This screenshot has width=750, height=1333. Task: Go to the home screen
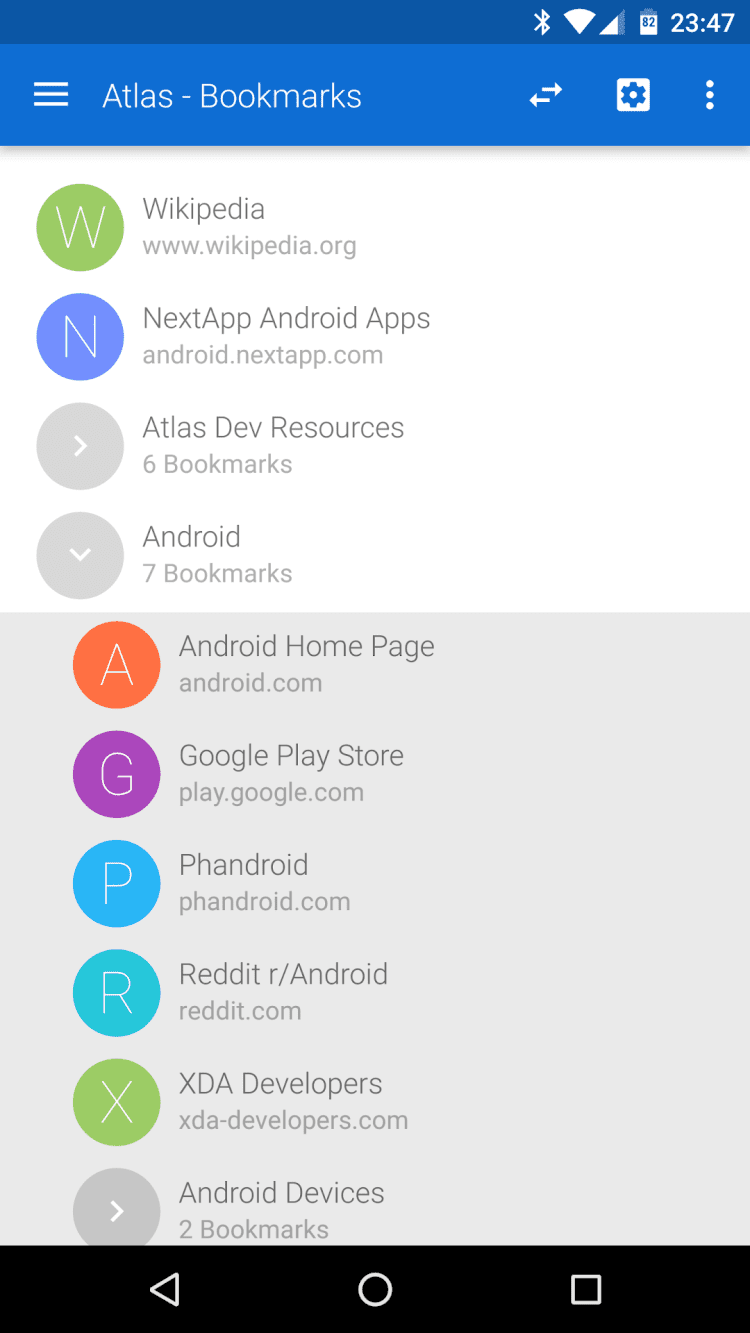tap(375, 1290)
